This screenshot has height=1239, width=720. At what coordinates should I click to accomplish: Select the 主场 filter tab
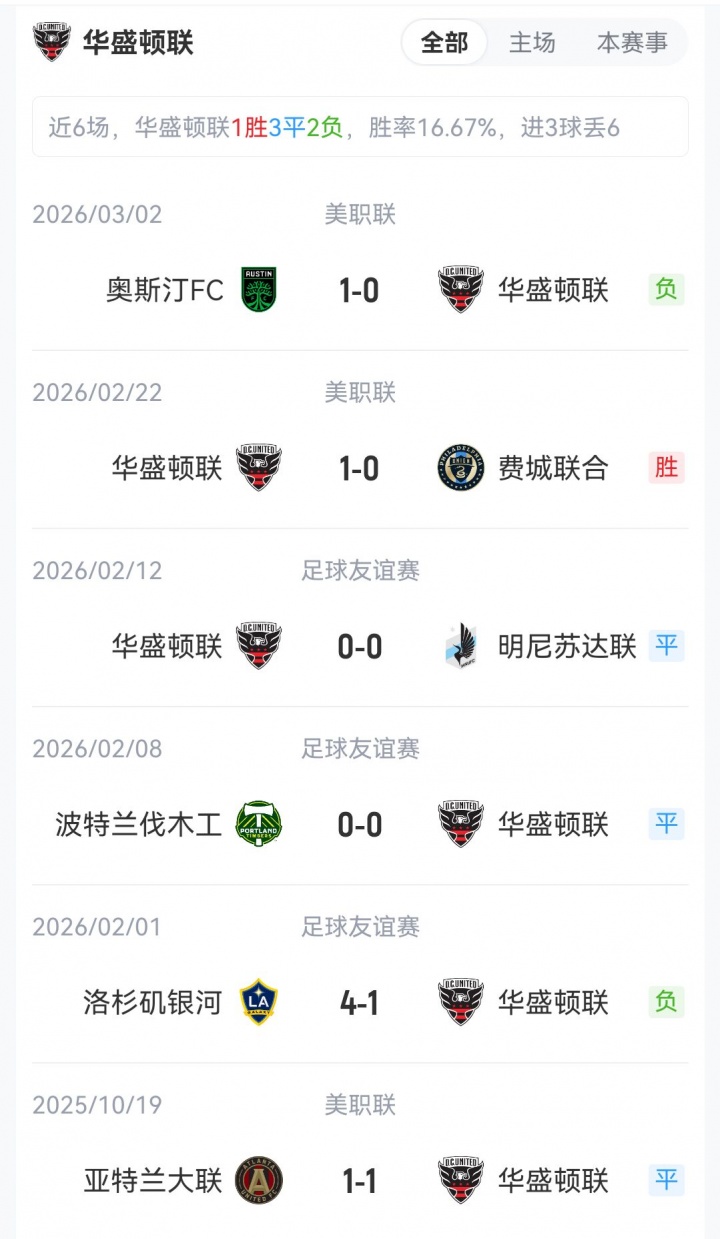pyautogui.click(x=532, y=43)
